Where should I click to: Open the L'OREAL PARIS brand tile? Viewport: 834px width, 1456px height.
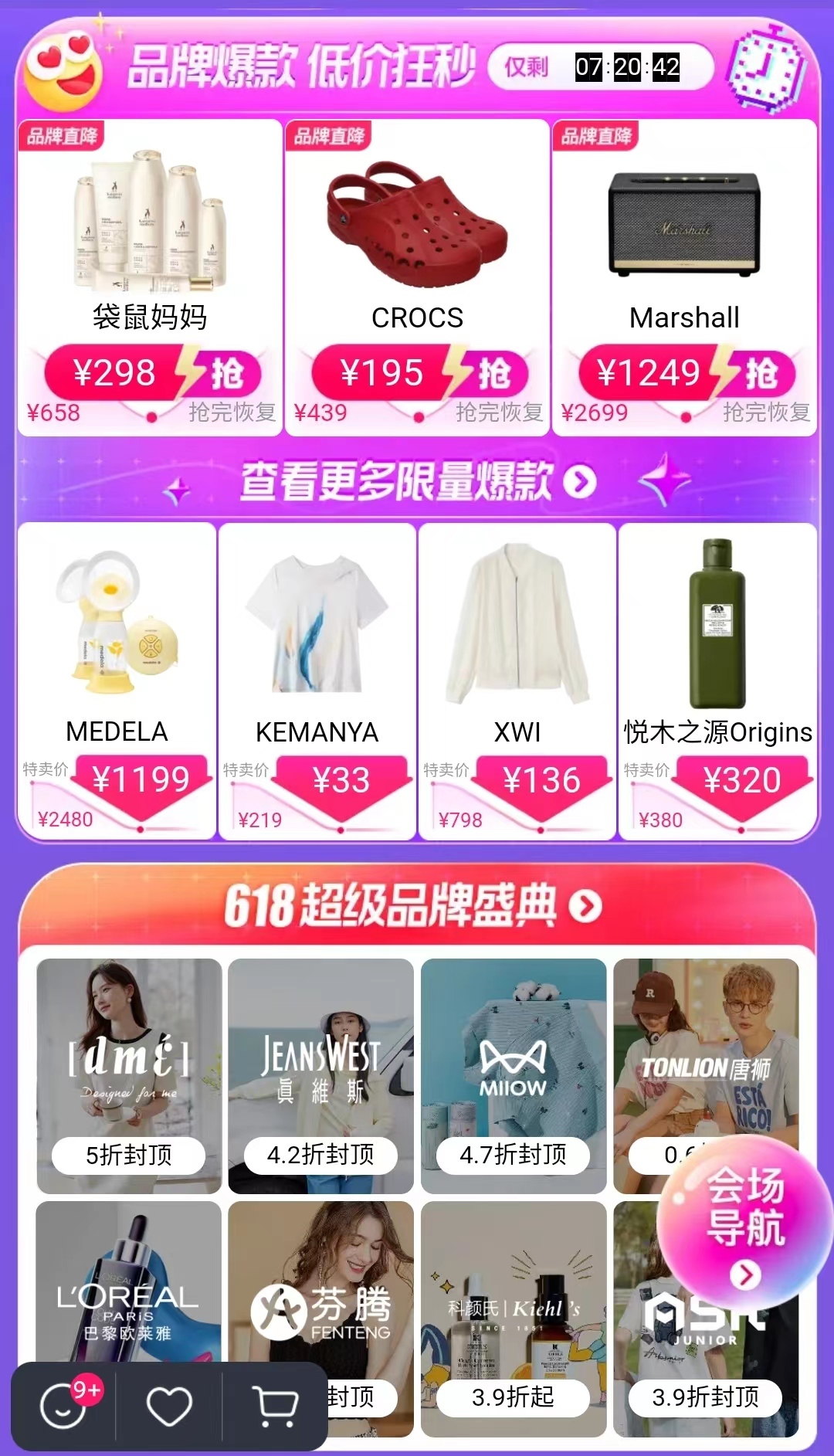[129, 1282]
